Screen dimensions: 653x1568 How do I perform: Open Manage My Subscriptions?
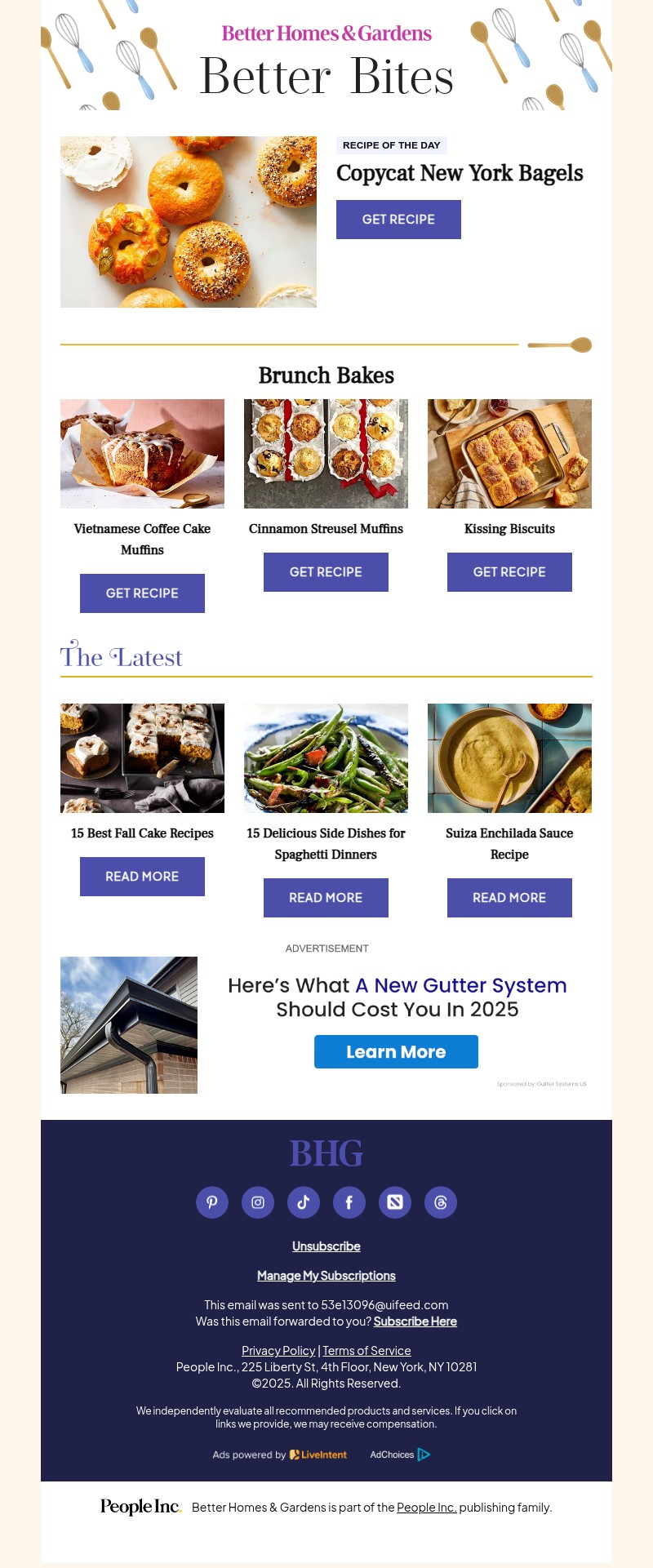[326, 1276]
